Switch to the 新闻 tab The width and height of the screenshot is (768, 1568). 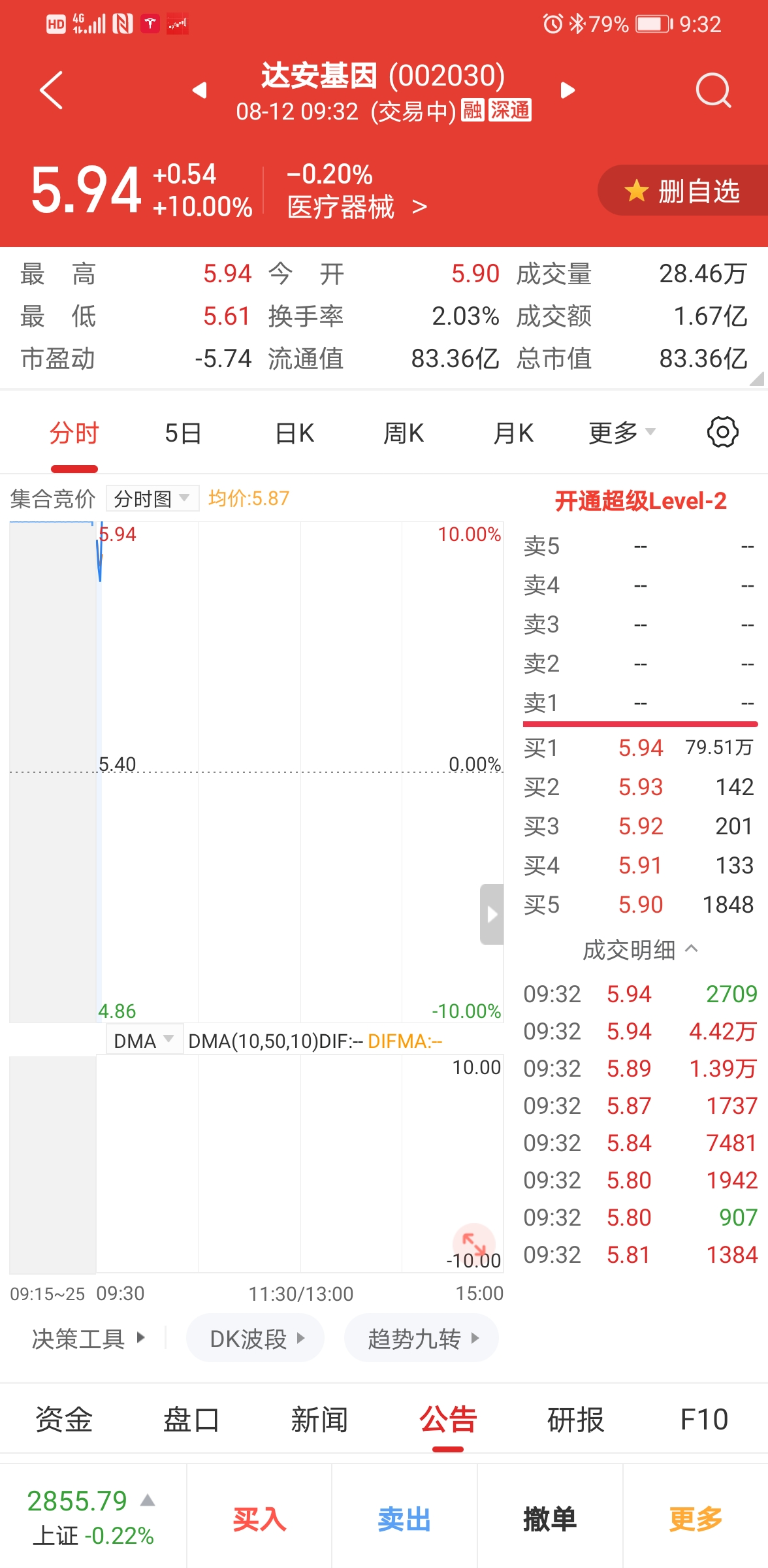pyautogui.click(x=319, y=1420)
